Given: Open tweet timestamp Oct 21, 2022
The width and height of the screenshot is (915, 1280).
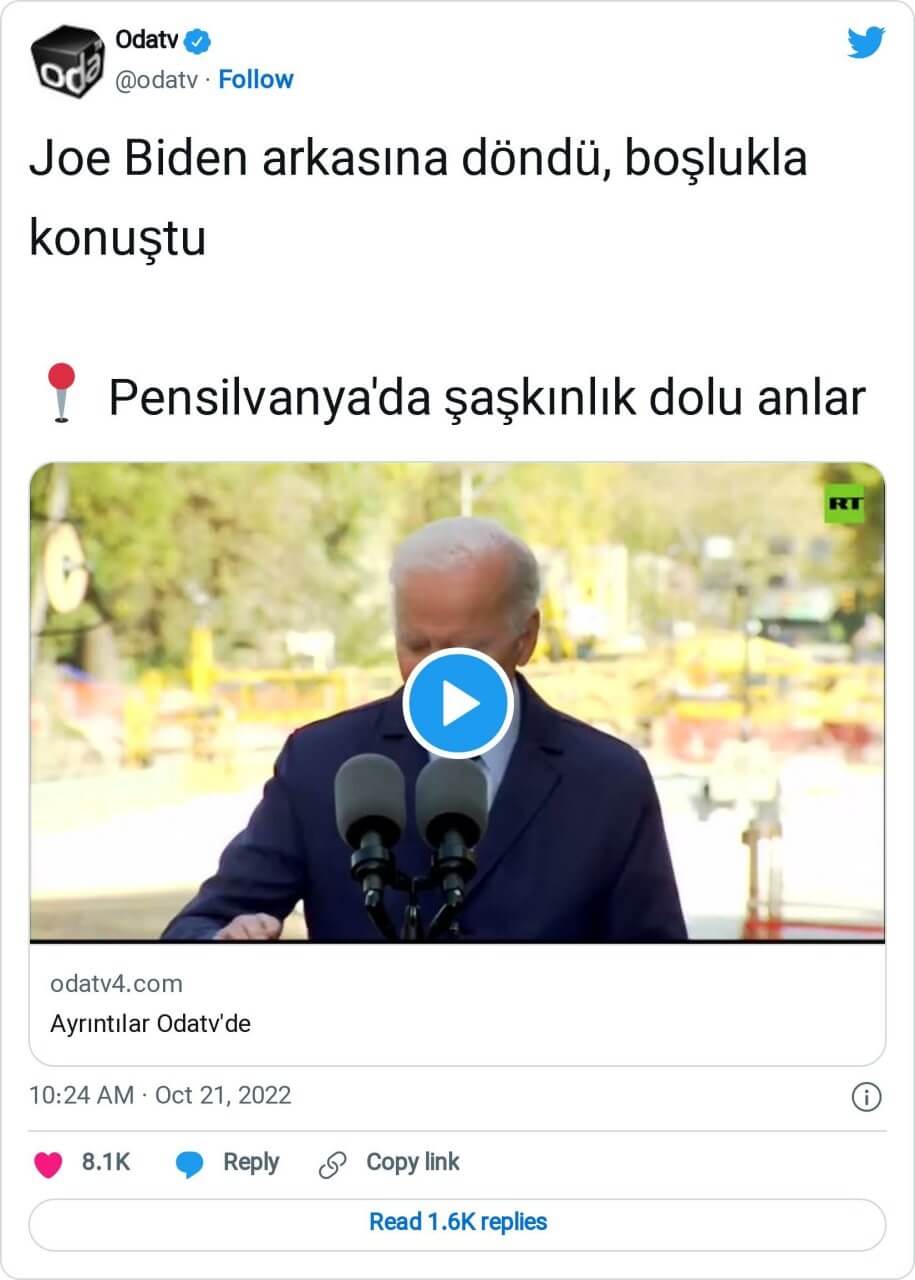Looking at the screenshot, I should pos(160,1095).
